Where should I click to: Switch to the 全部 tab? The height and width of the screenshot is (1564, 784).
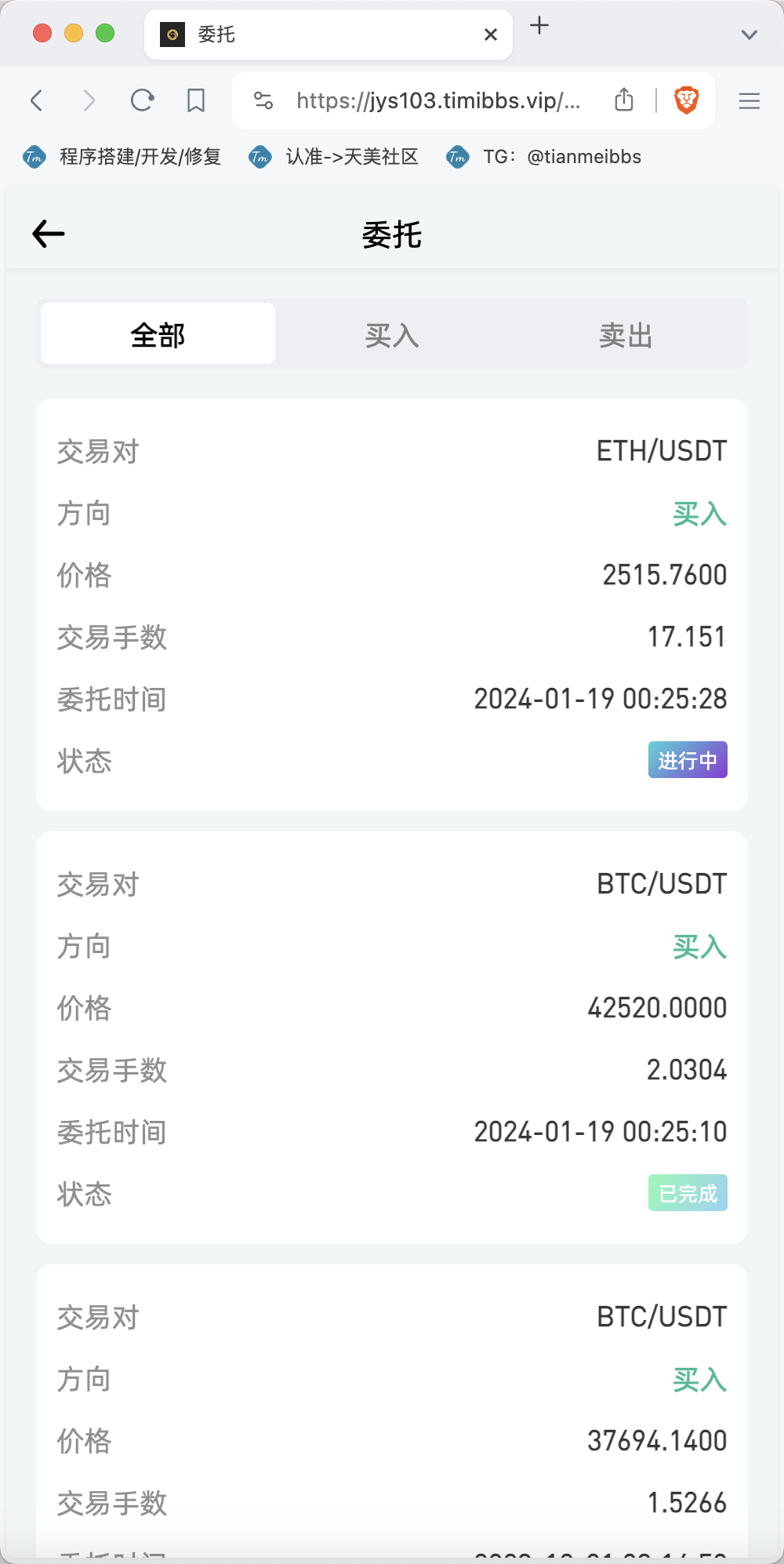click(x=158, y=334)
